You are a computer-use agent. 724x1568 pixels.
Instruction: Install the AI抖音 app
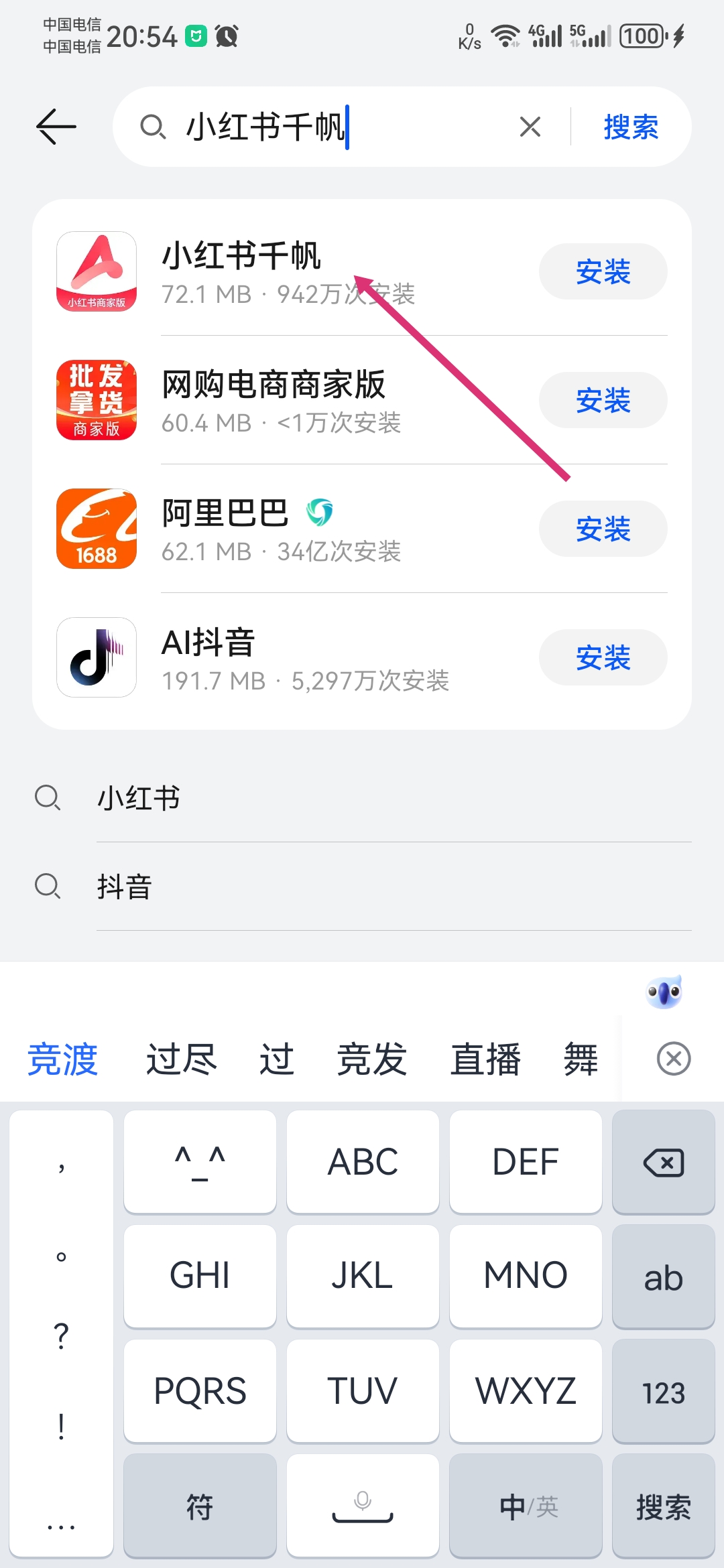pos(603,658)
